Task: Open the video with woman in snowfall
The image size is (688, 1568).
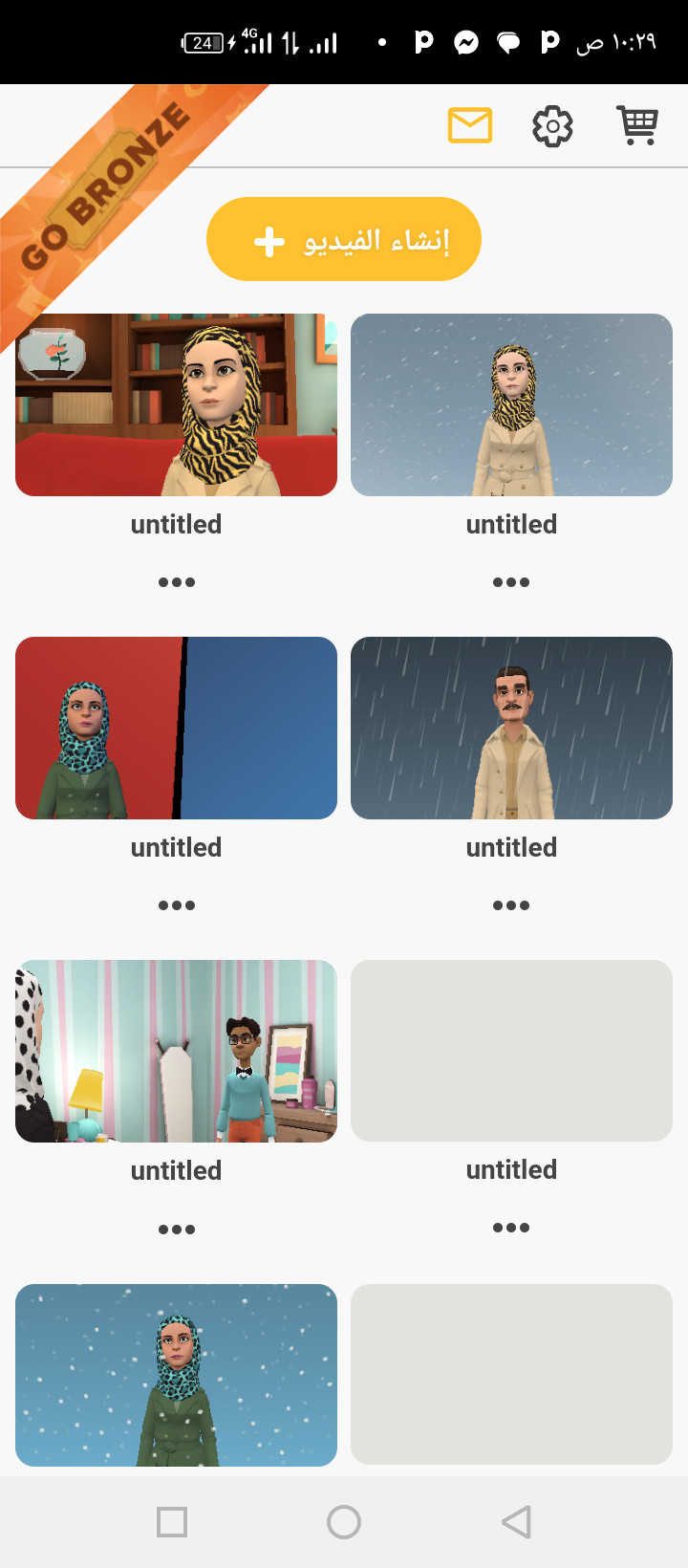Action: point(511,404)
